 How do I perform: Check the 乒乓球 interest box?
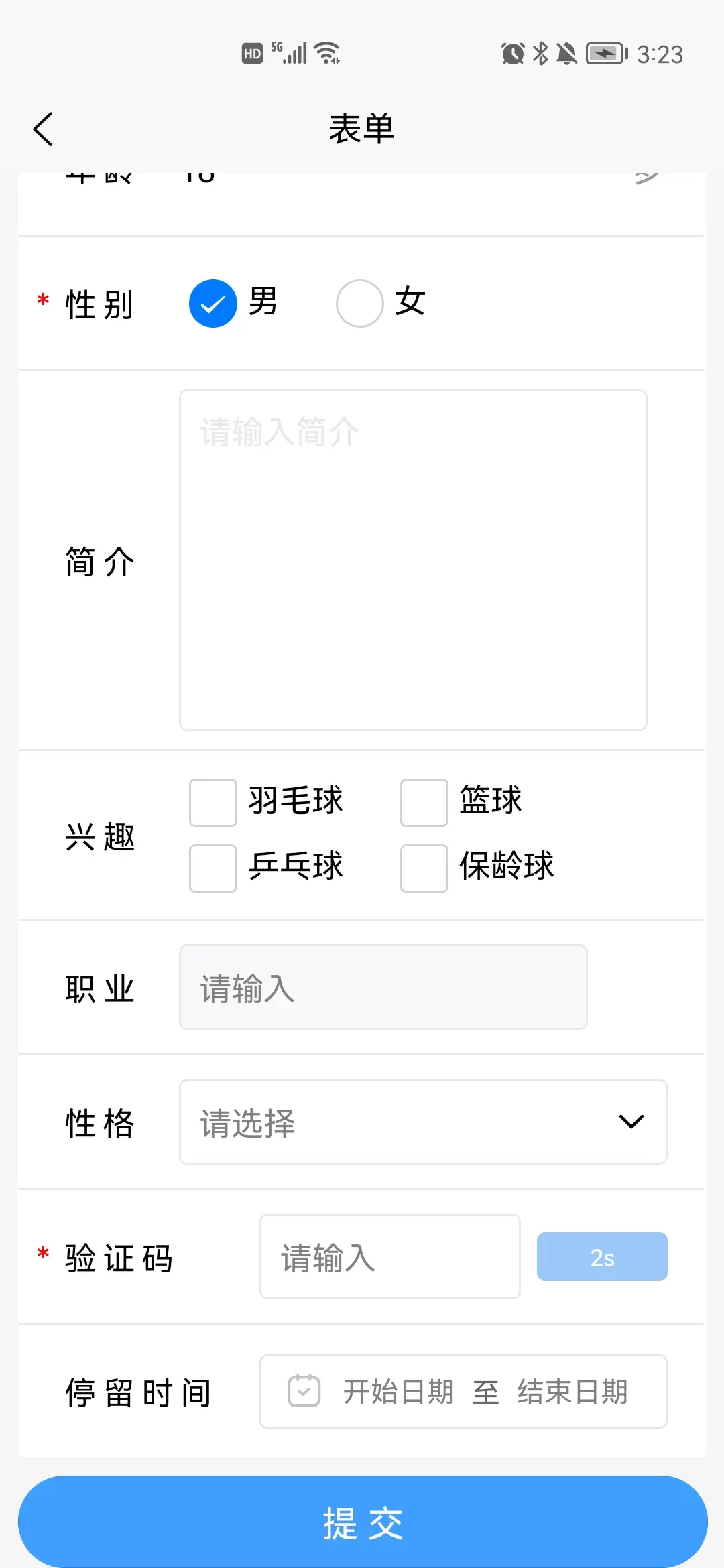point(213,868)
